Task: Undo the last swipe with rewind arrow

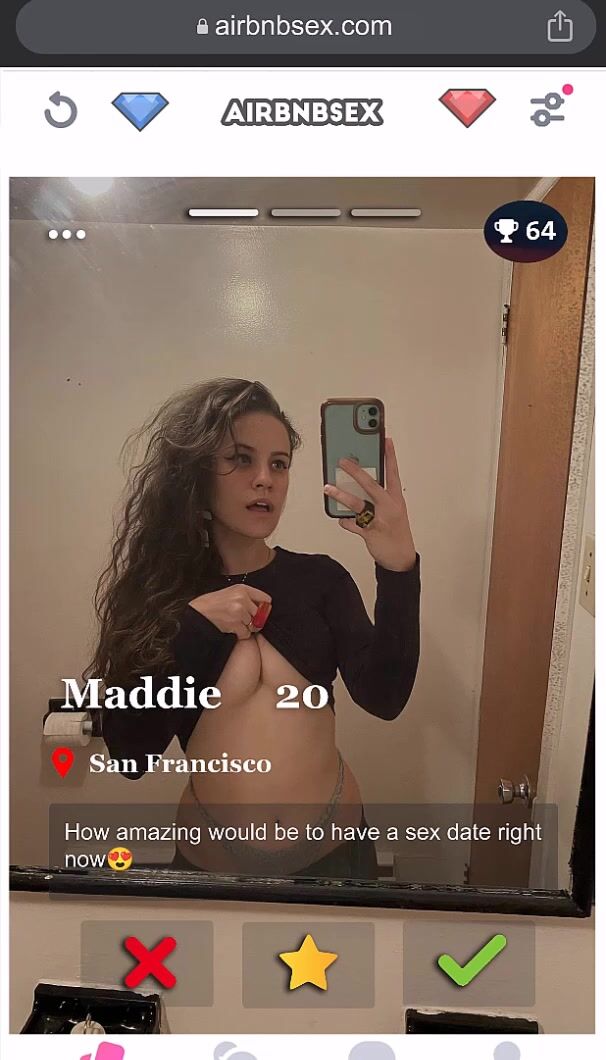Action: pos(60,110)
